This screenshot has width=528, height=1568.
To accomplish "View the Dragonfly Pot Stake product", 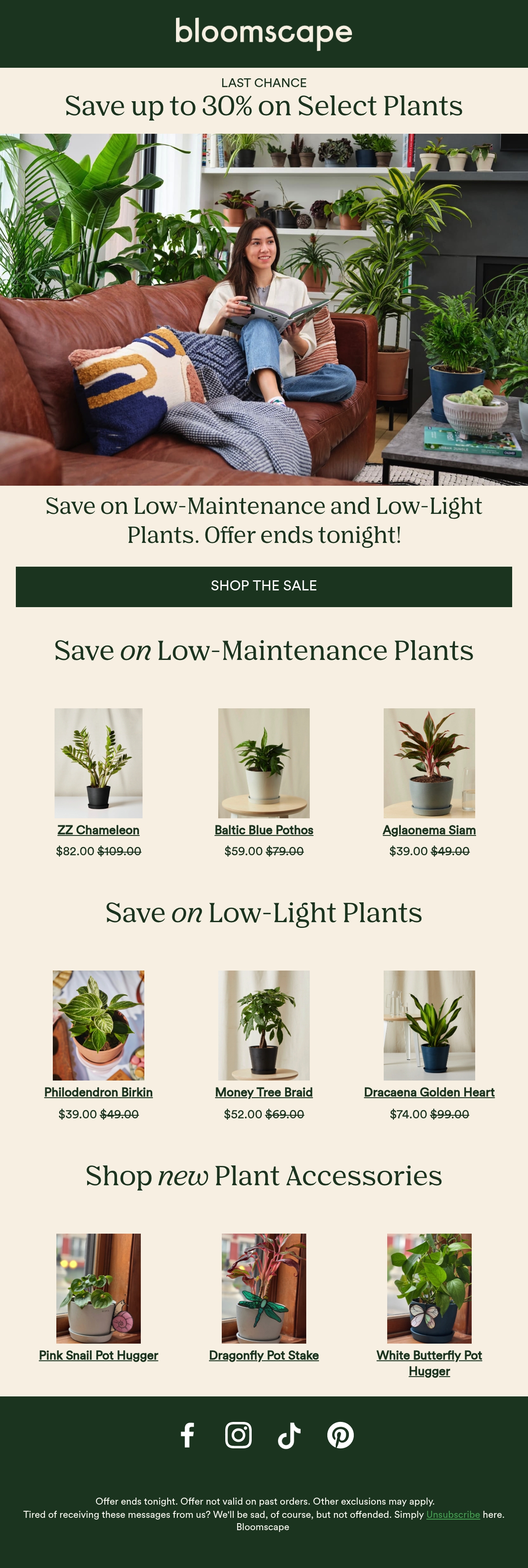I will click(x=264, y=1356).
